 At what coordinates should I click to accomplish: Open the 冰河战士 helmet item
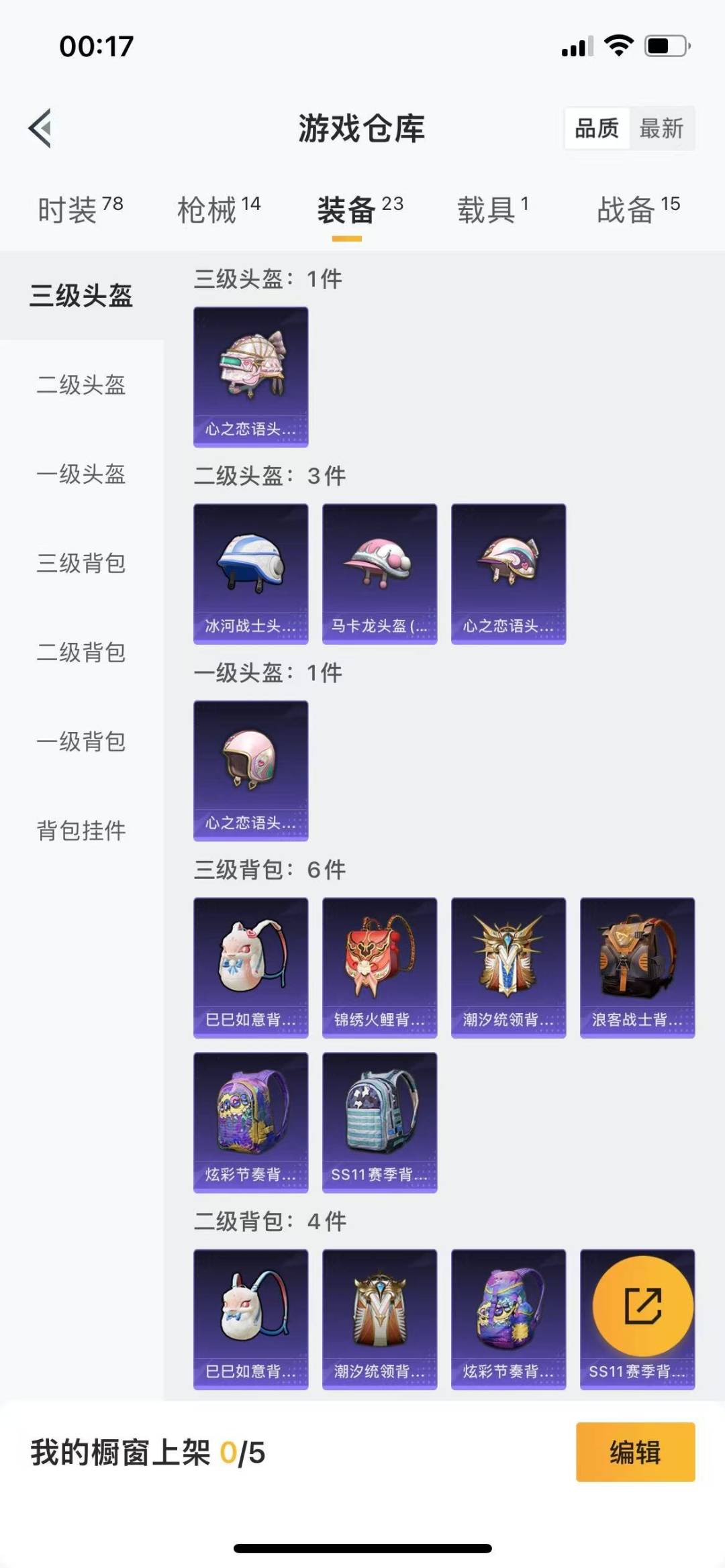(x=251, y=574)
